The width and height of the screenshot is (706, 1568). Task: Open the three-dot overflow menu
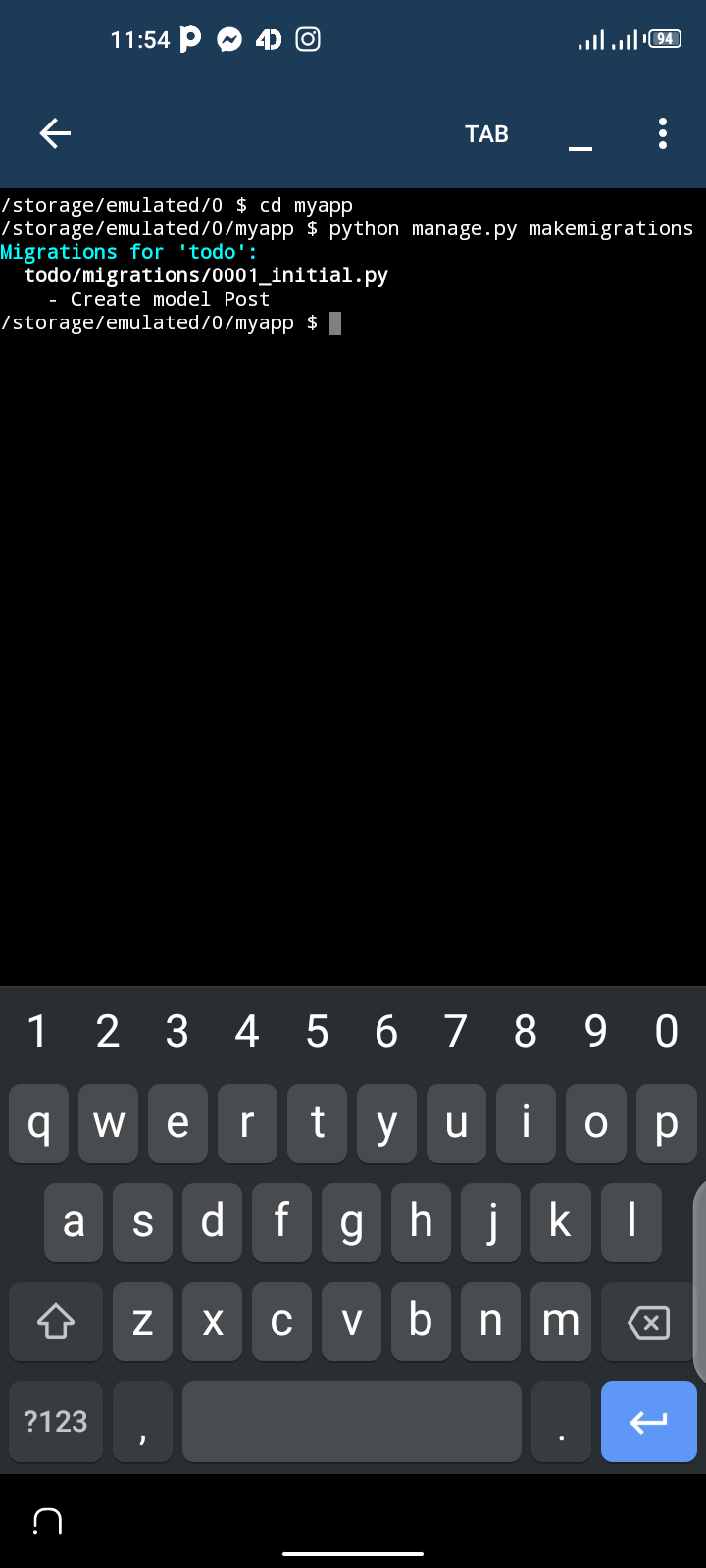(x=663, y=133)
